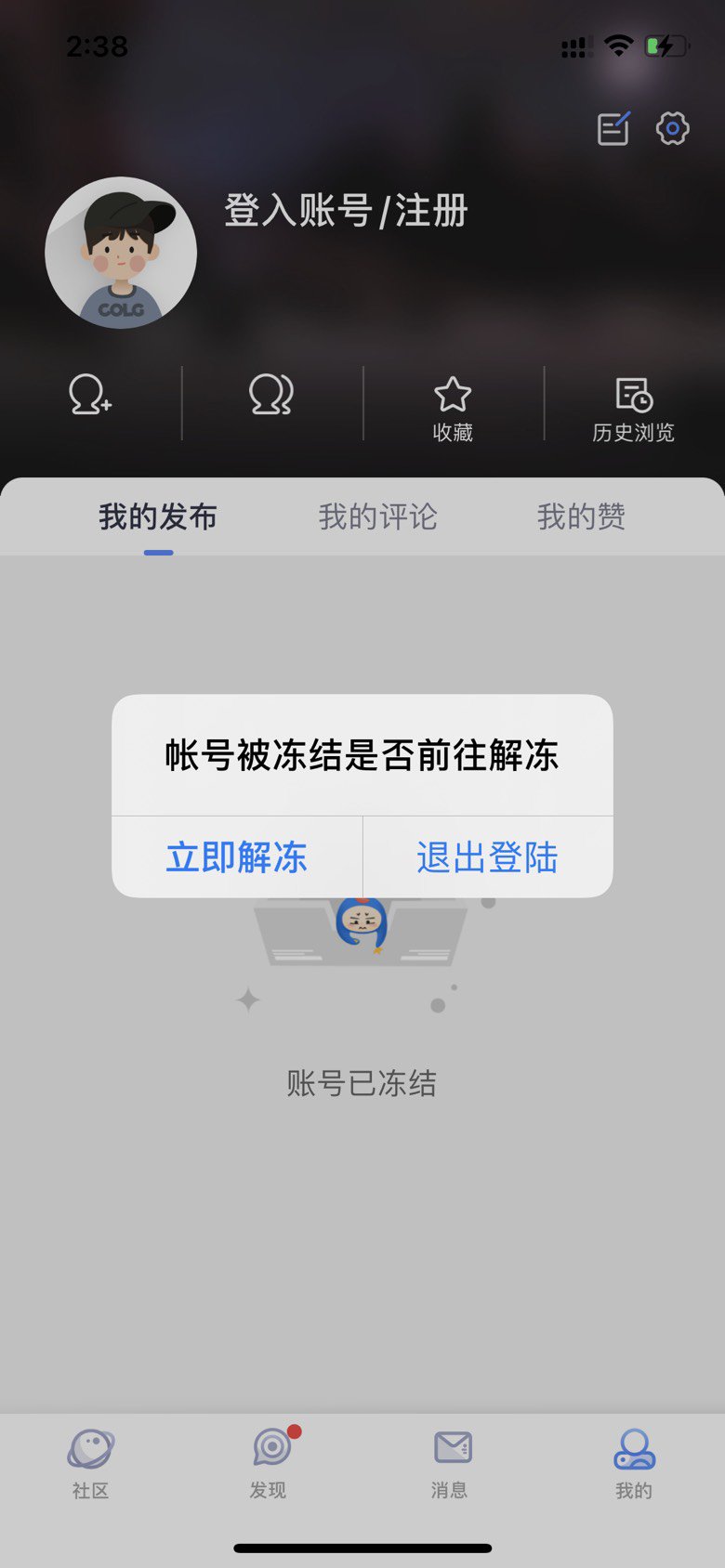Switch to the 我的赞 tab
Screen dimensions: 725x1568
pyautogui.click(x=581, y=516)
